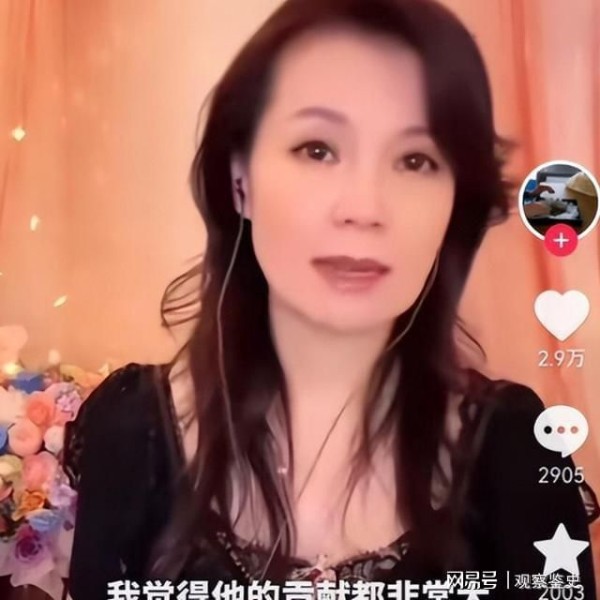The image size is (600, 600).
Task: Follow the creator via the red plus
Action: click(x=560, y=241)
